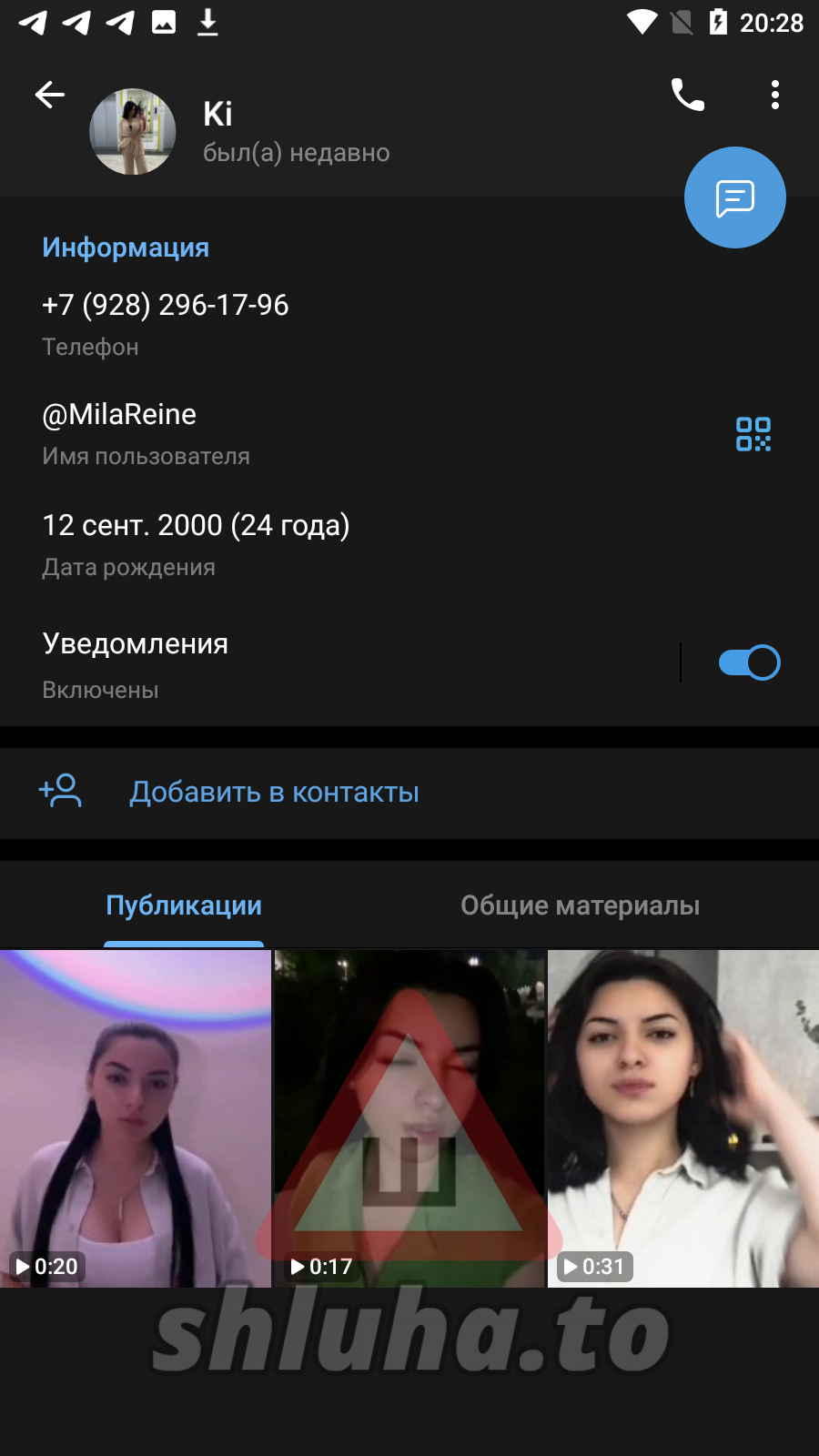Tap Ki's profile avatar photo
The width and height of the screenshot is (819, 1456).
click(x=133, y=132)
